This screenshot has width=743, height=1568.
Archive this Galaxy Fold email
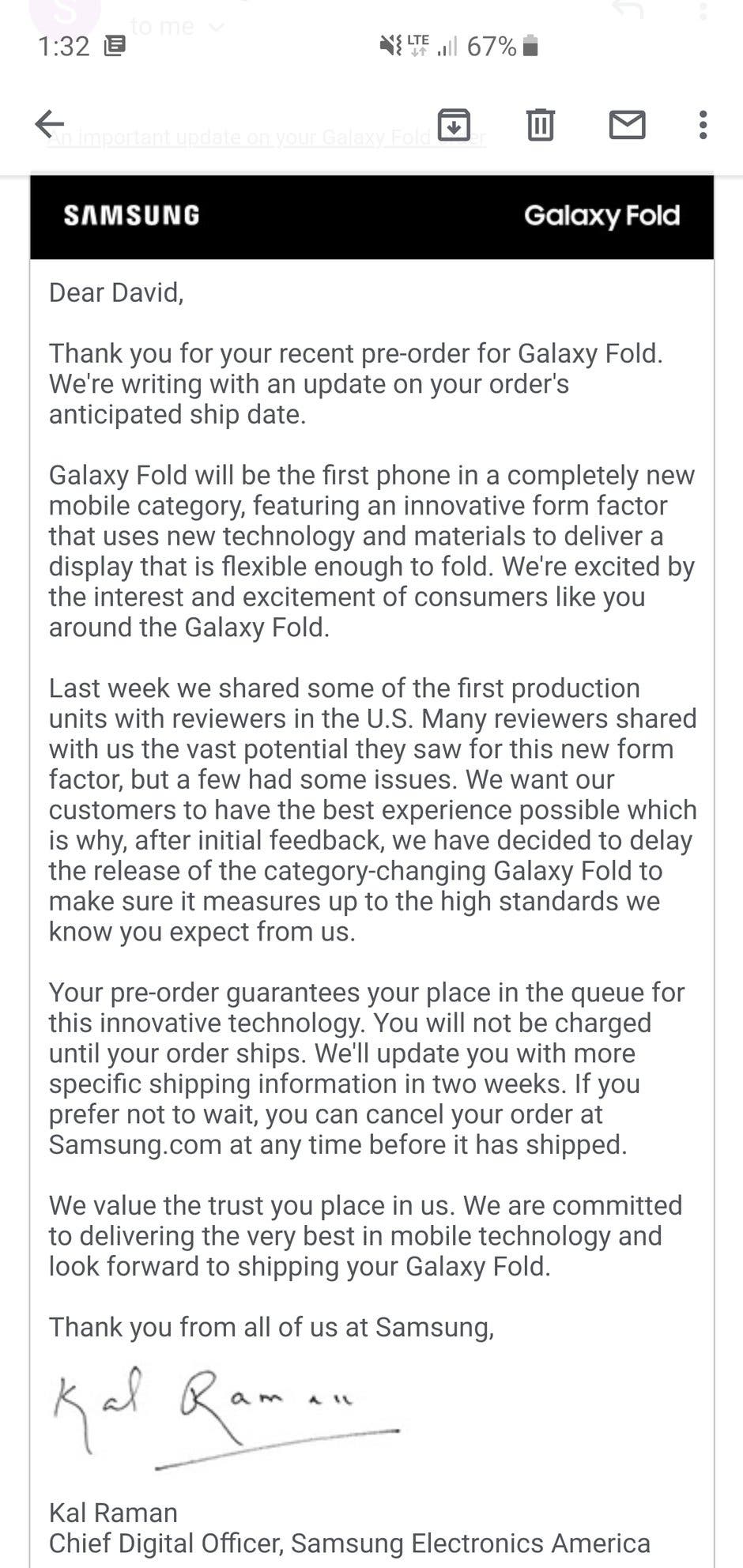coord(454,125)
